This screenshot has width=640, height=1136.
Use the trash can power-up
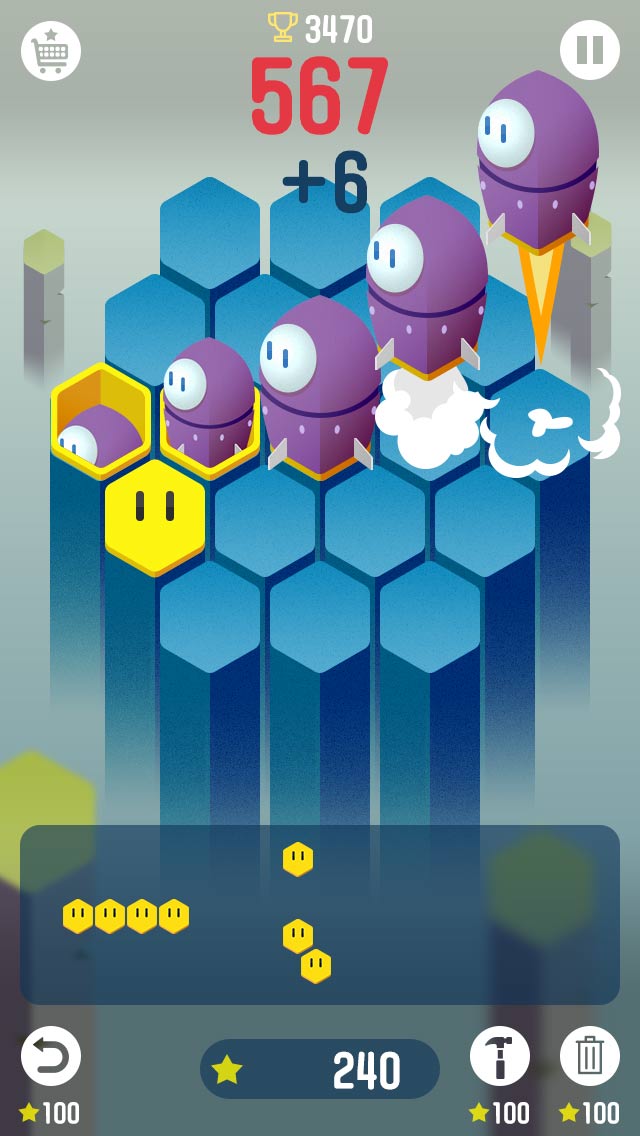[x=589, y=1056]
